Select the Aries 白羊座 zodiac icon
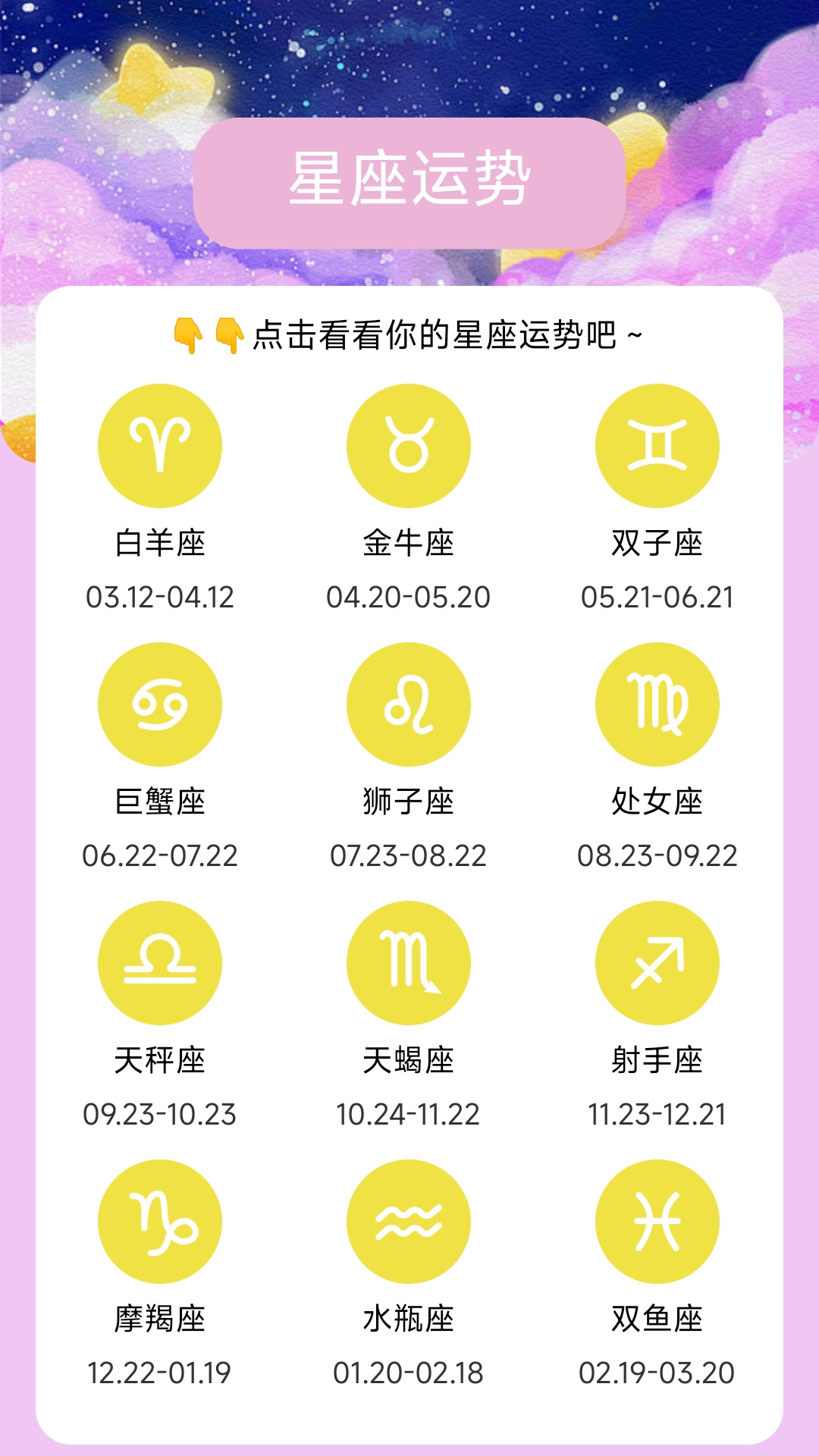This screenshot has width=819, height=1456. click(161, 445)
